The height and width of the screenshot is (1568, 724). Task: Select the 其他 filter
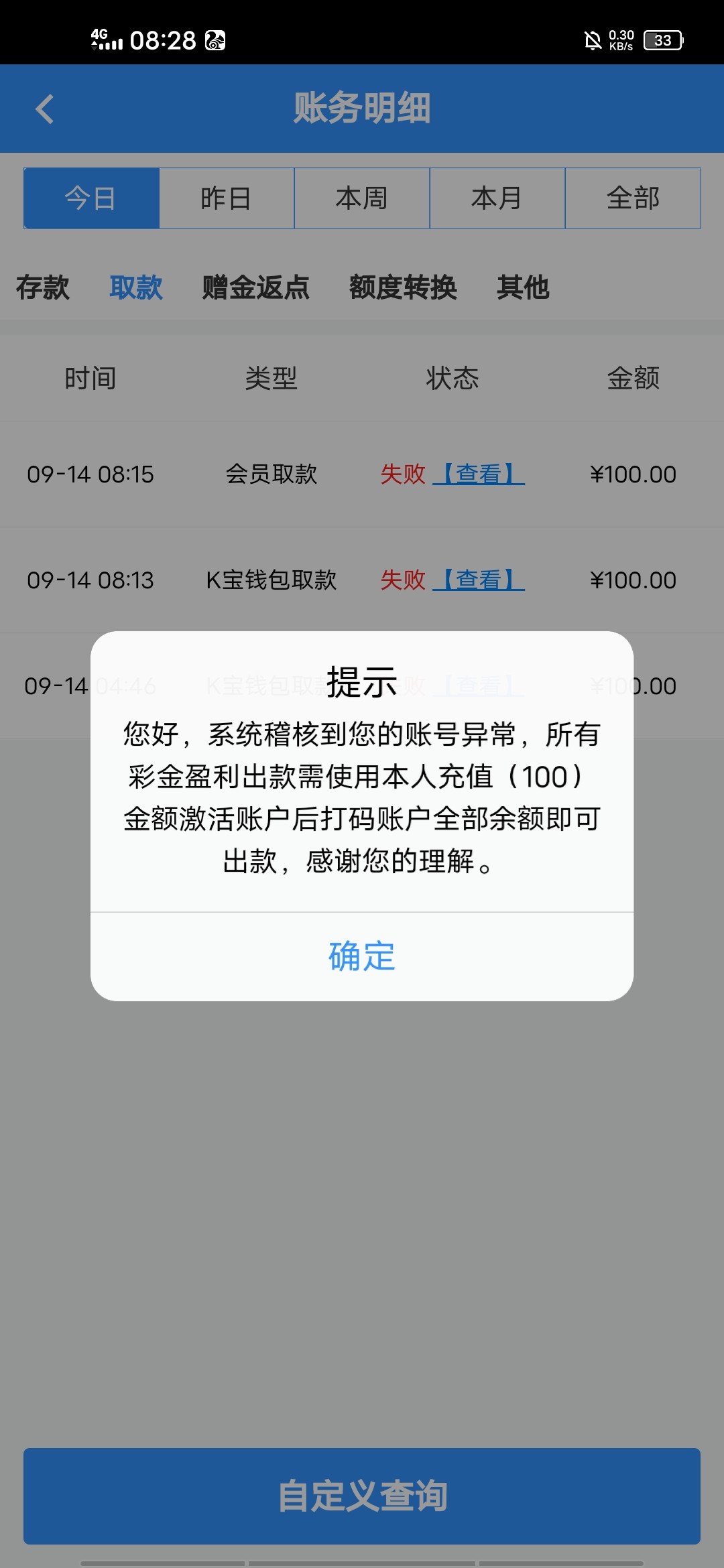tap(523, 288)
